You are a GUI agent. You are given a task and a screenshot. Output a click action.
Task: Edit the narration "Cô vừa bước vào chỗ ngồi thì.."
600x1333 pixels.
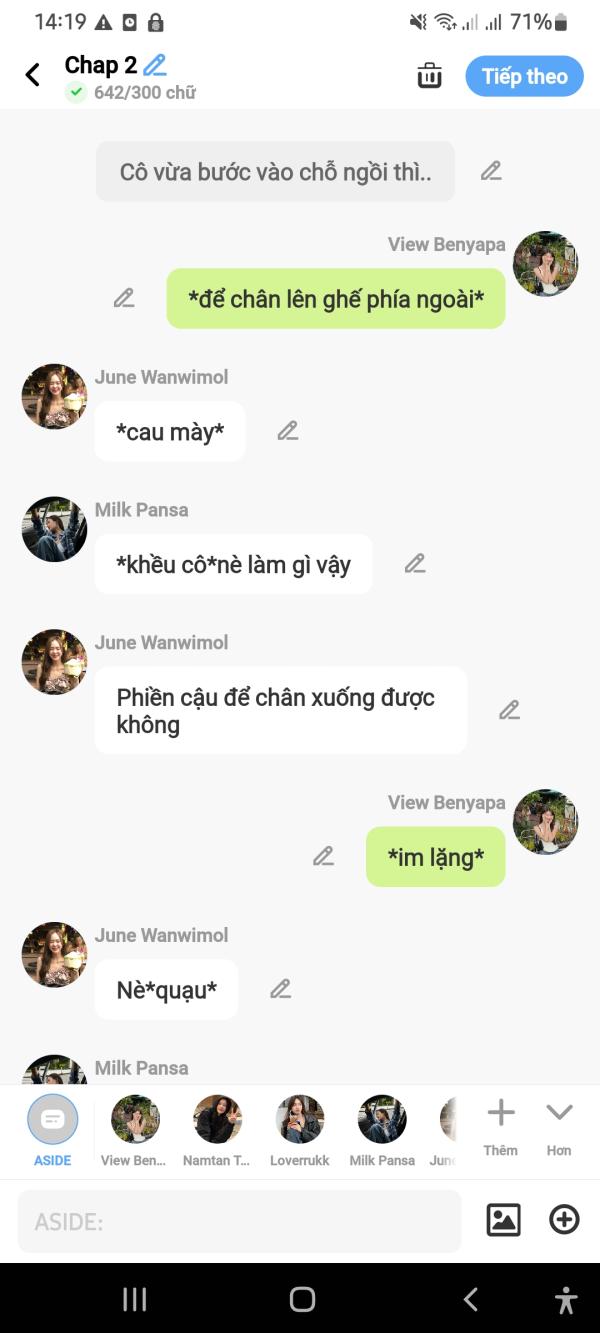pyautogui.click(x=491, y=171)
